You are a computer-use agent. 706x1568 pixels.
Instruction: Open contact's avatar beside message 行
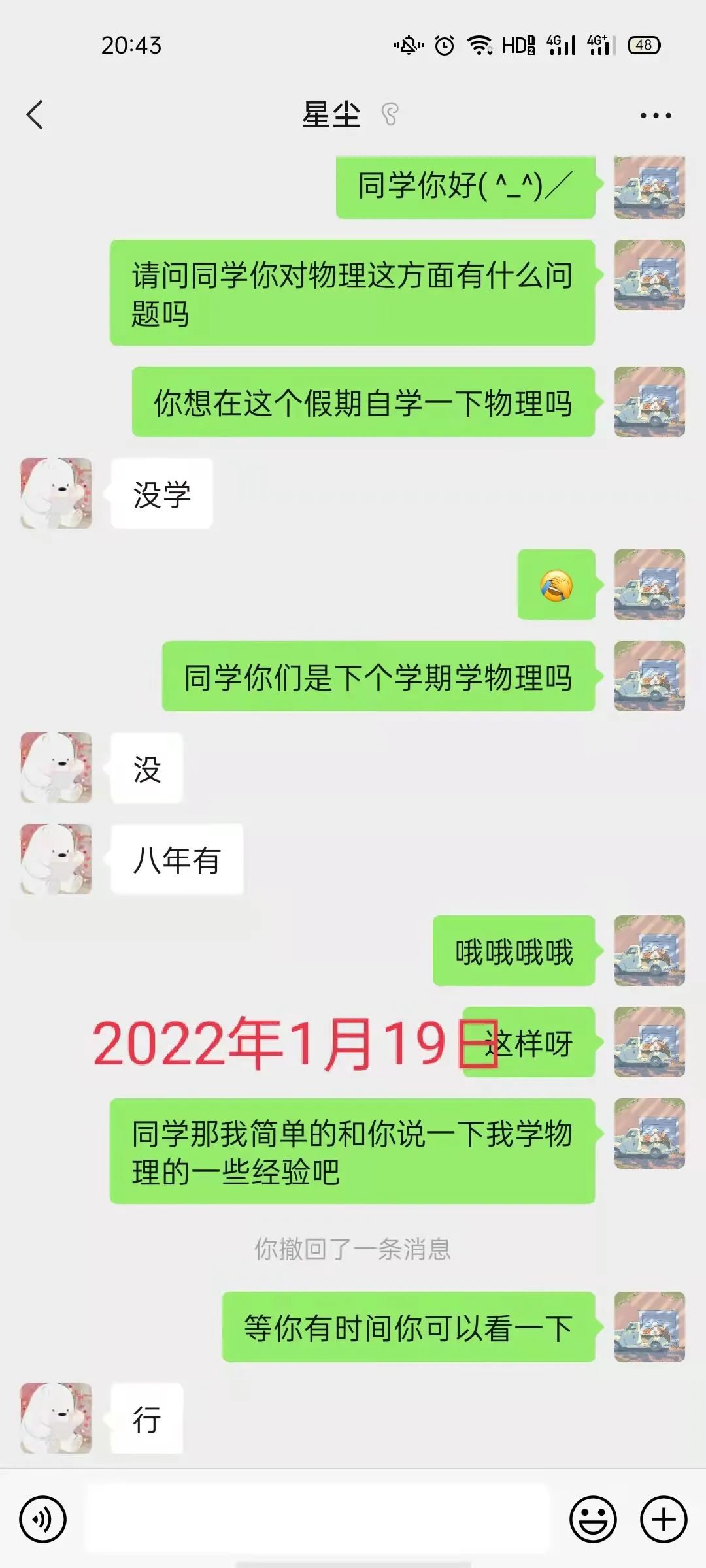coord(56,1418)
